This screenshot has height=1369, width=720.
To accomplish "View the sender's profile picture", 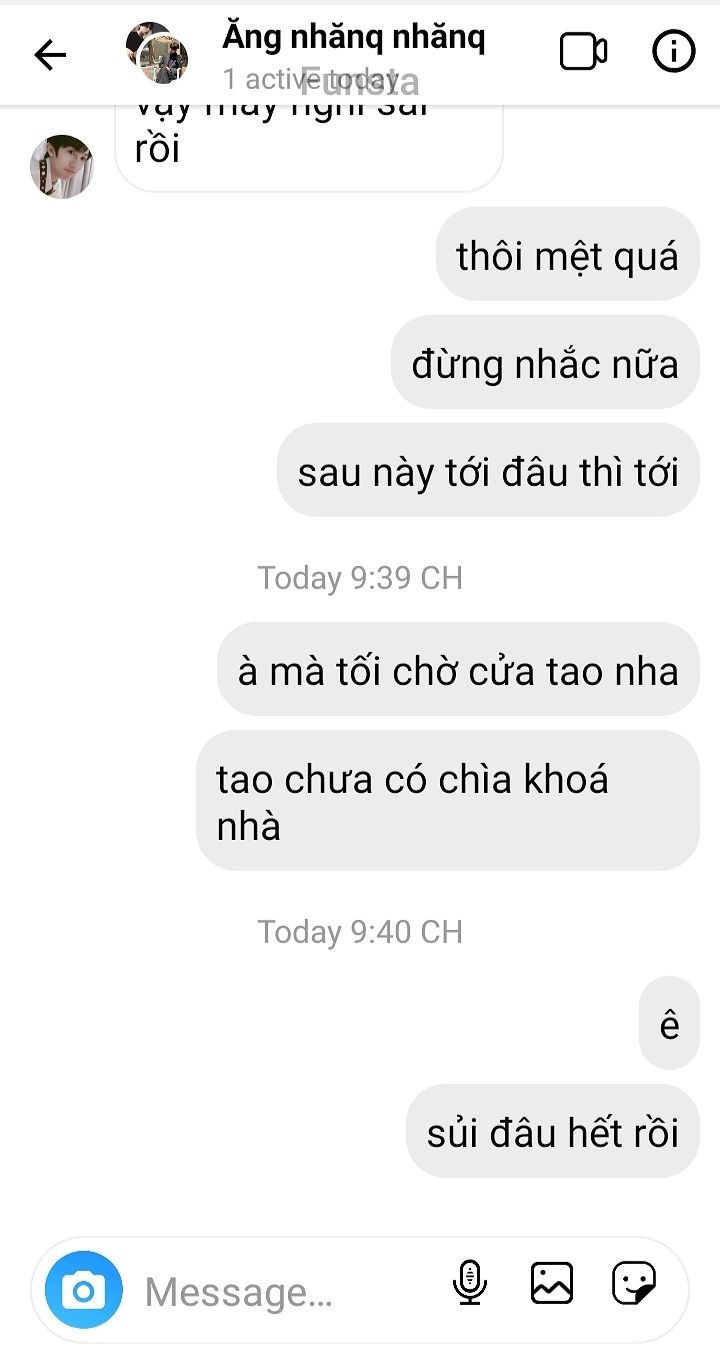I will (62, 166).
